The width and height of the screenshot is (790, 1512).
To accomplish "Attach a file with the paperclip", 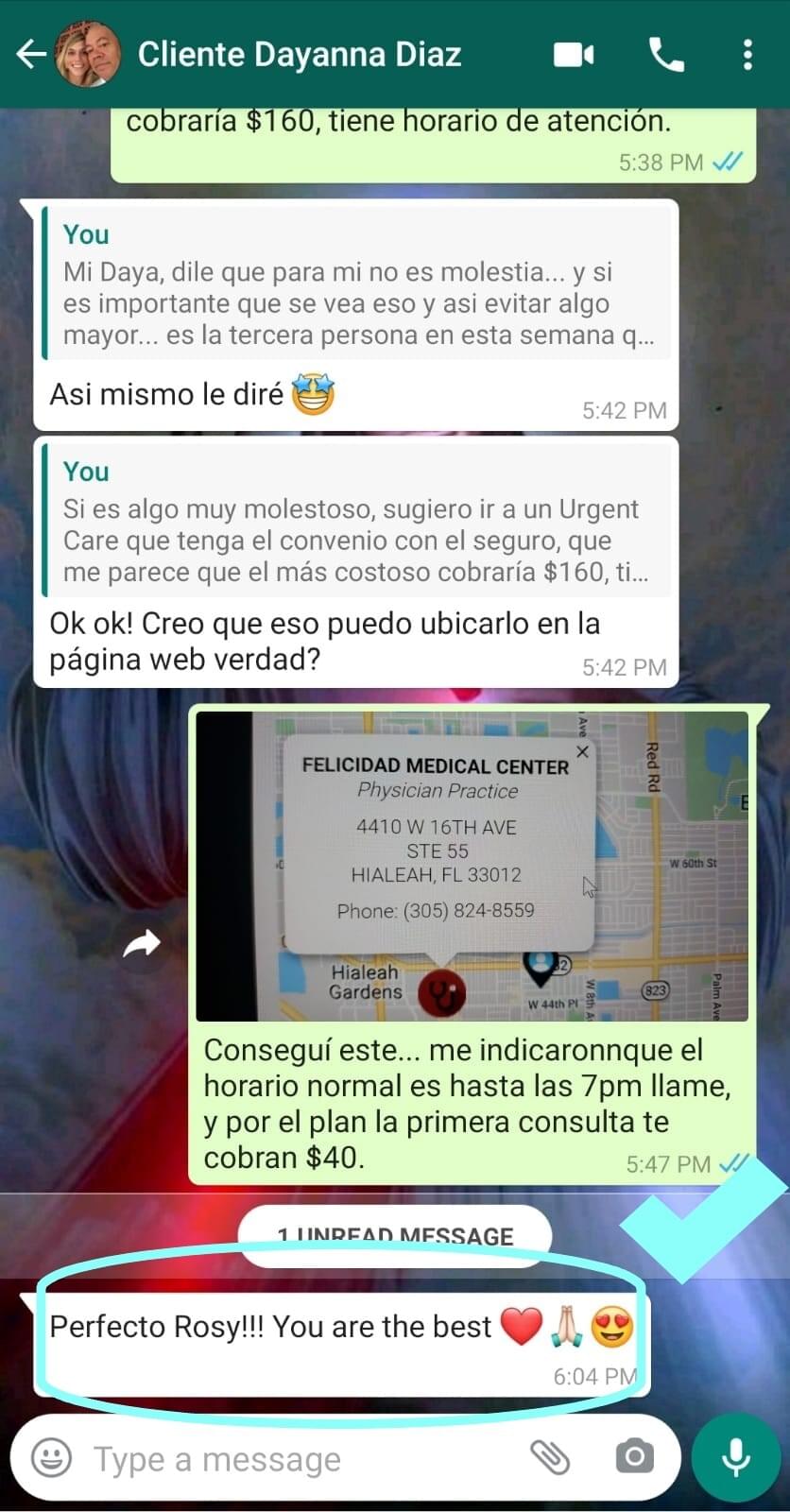I will 549,1458.
